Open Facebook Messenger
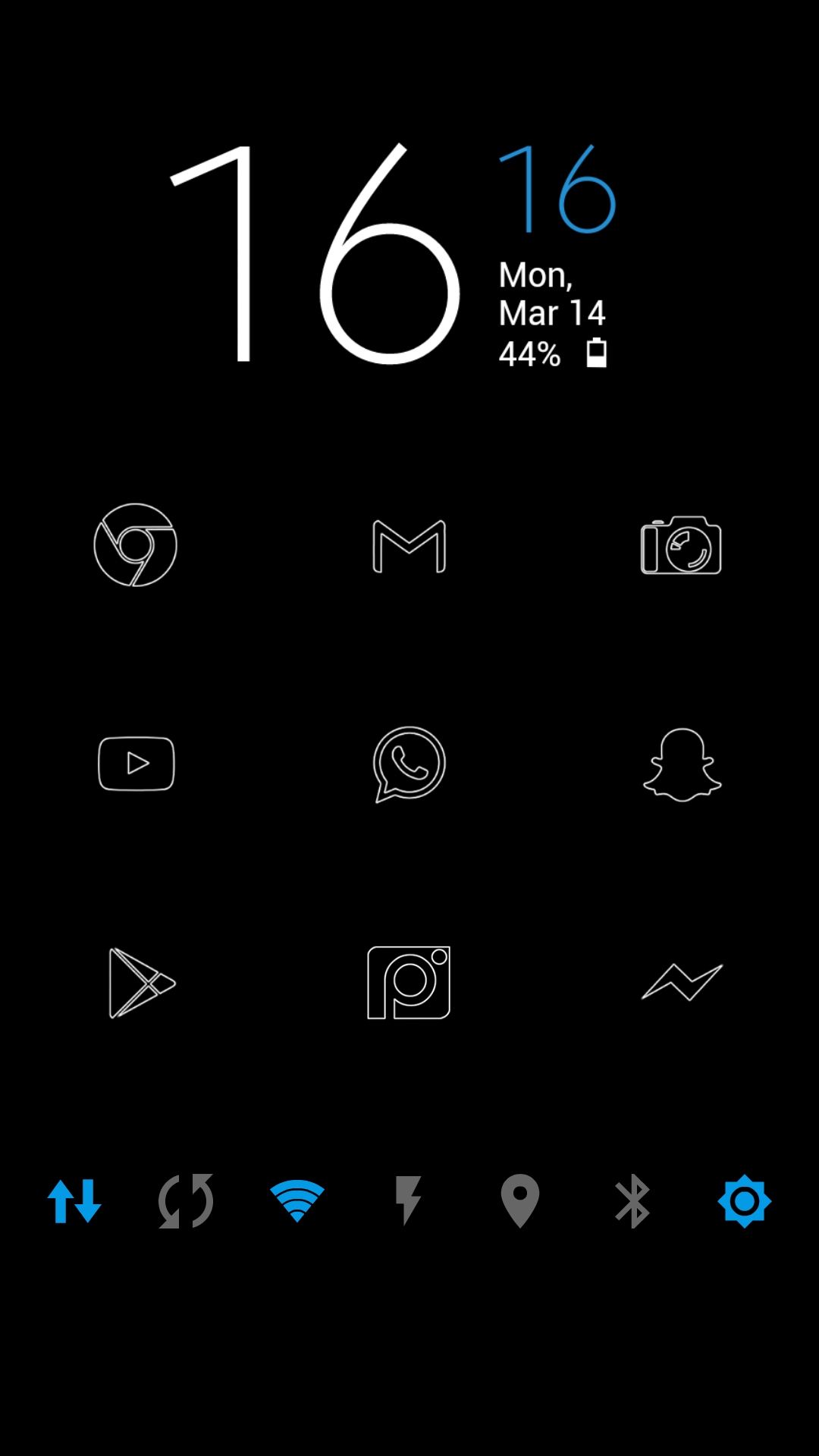 (x=682, y=982)
